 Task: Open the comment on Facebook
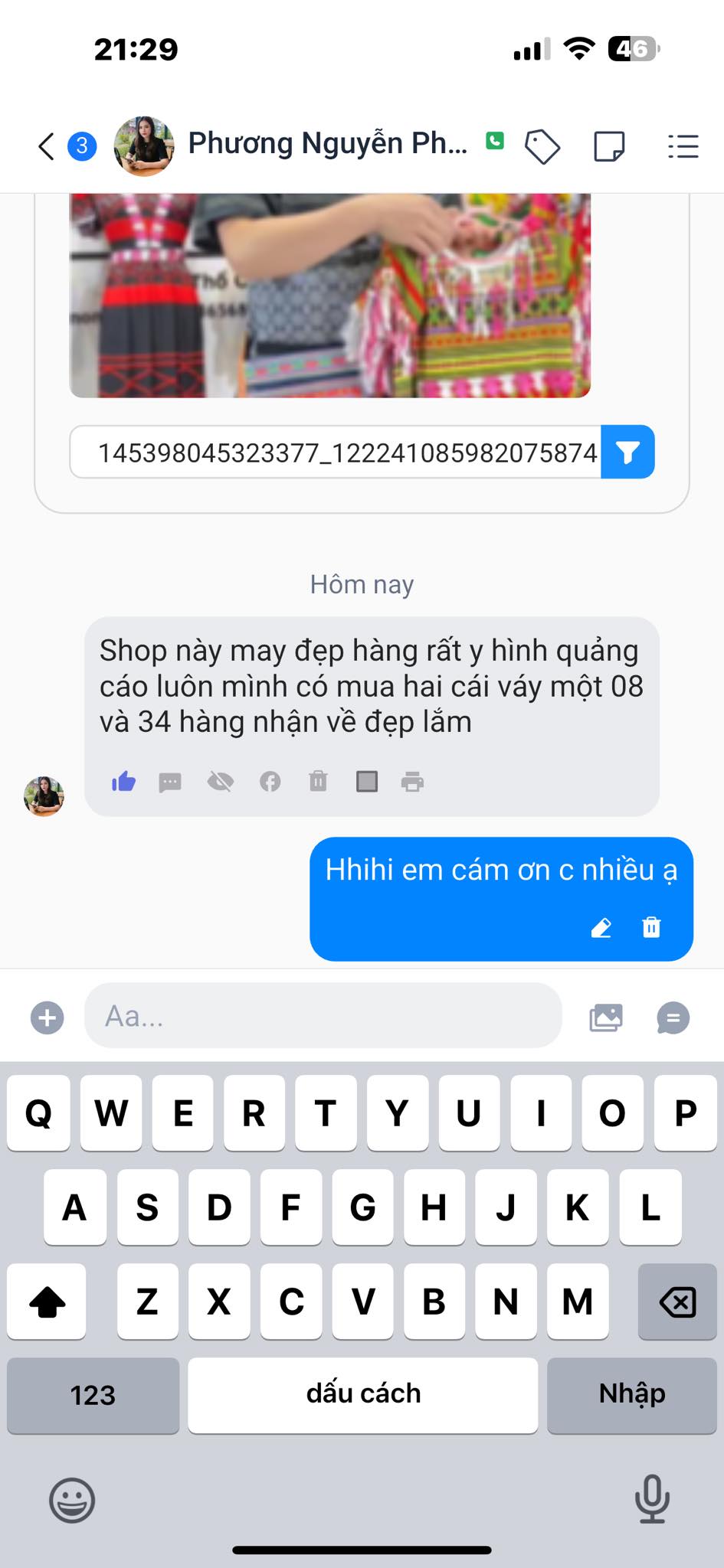click(270, 782)
